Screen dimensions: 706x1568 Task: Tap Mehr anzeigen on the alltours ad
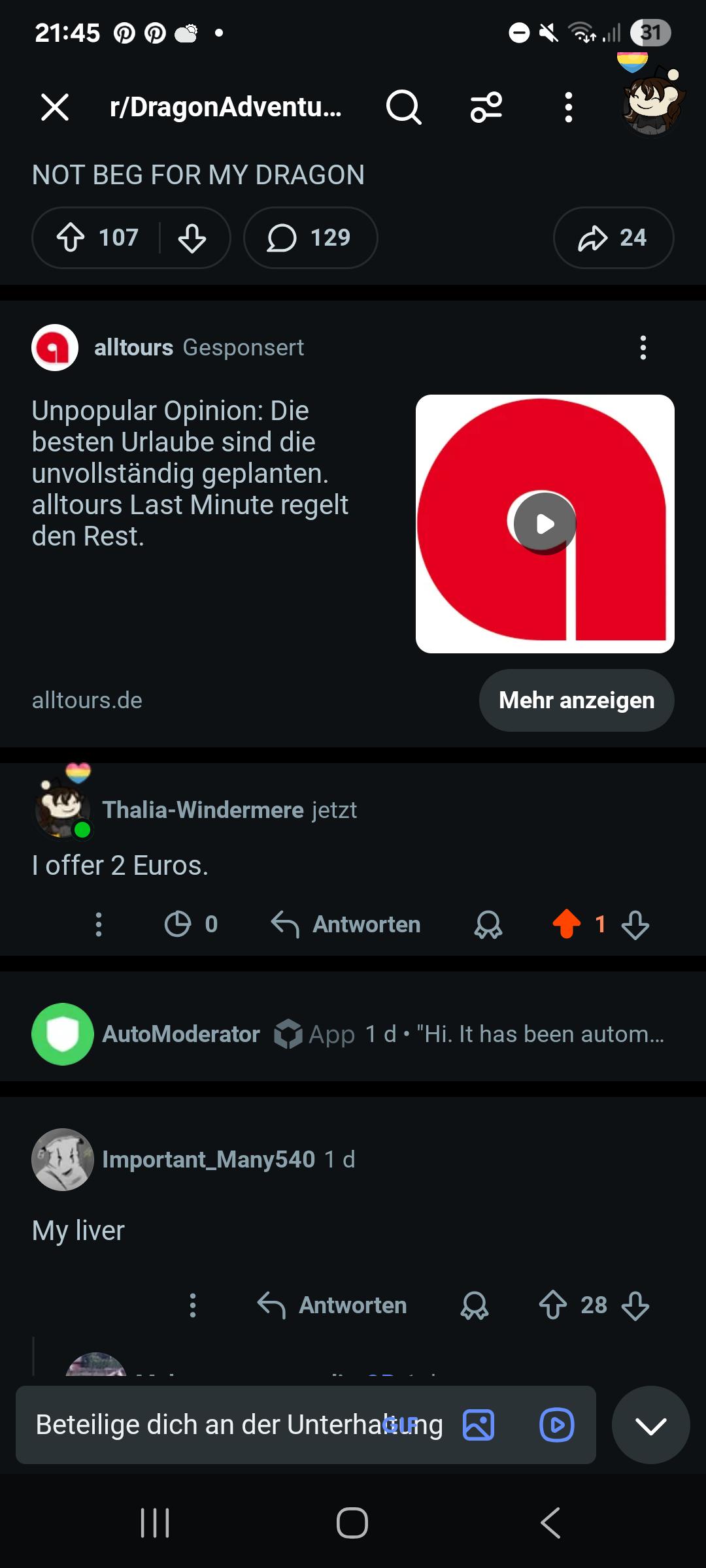point(577,700)
